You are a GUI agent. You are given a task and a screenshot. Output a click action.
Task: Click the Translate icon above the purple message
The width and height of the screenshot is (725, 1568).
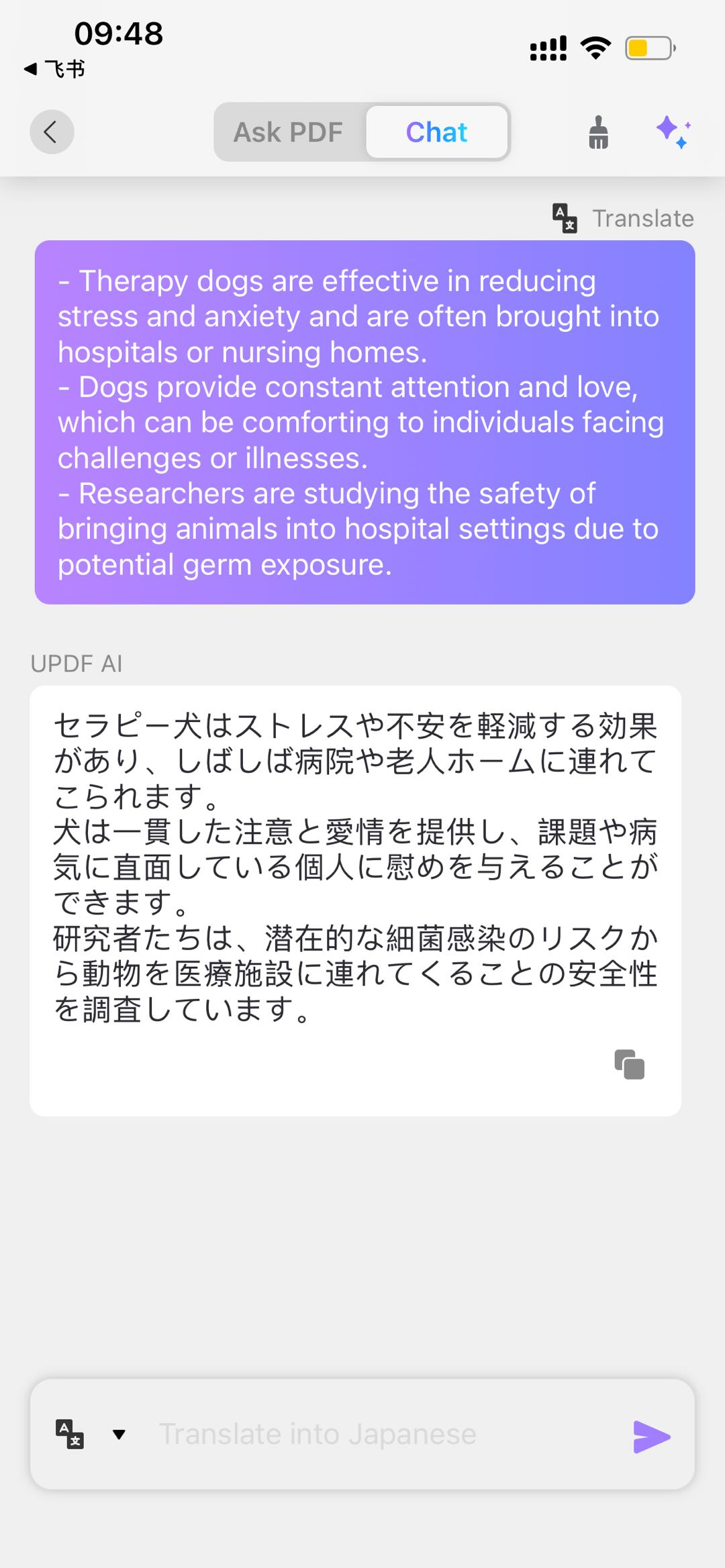tap(565, 217)
